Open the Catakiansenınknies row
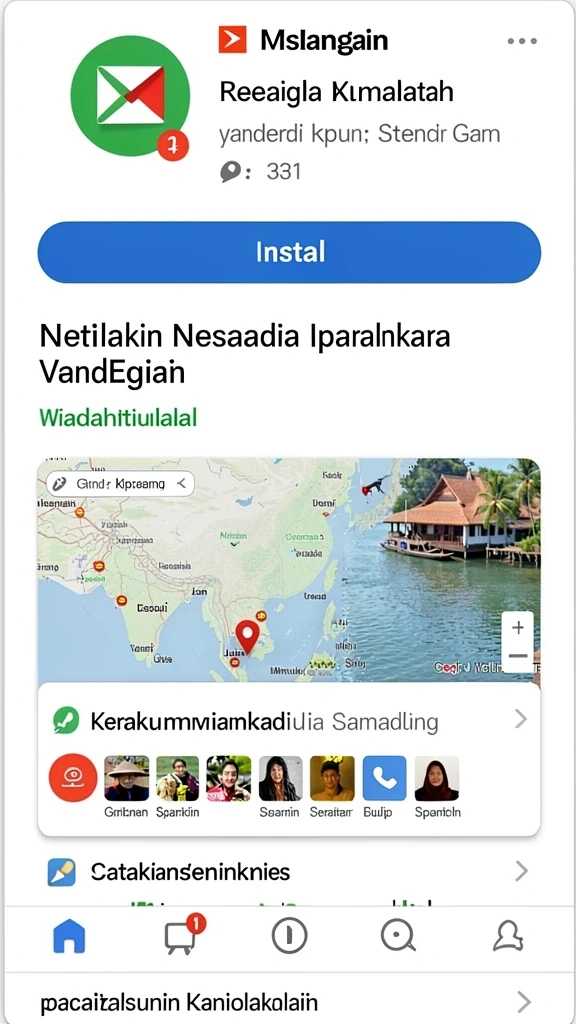 pyautogui.click(x=289, y=872)
